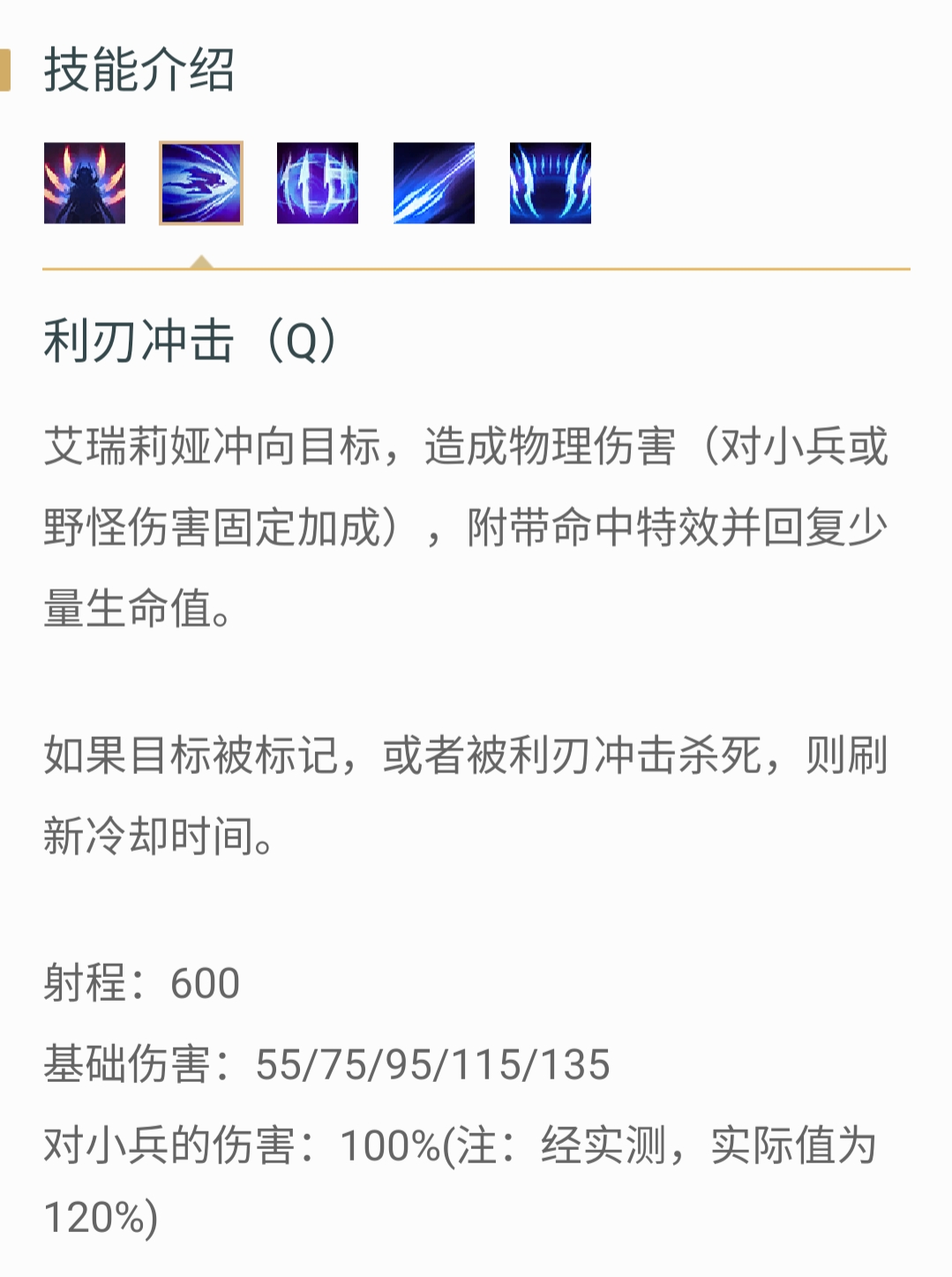Screen dimensions: 952x1277
Task: Open Irelia's R ultimate skill info
Action: click(551, 183)
